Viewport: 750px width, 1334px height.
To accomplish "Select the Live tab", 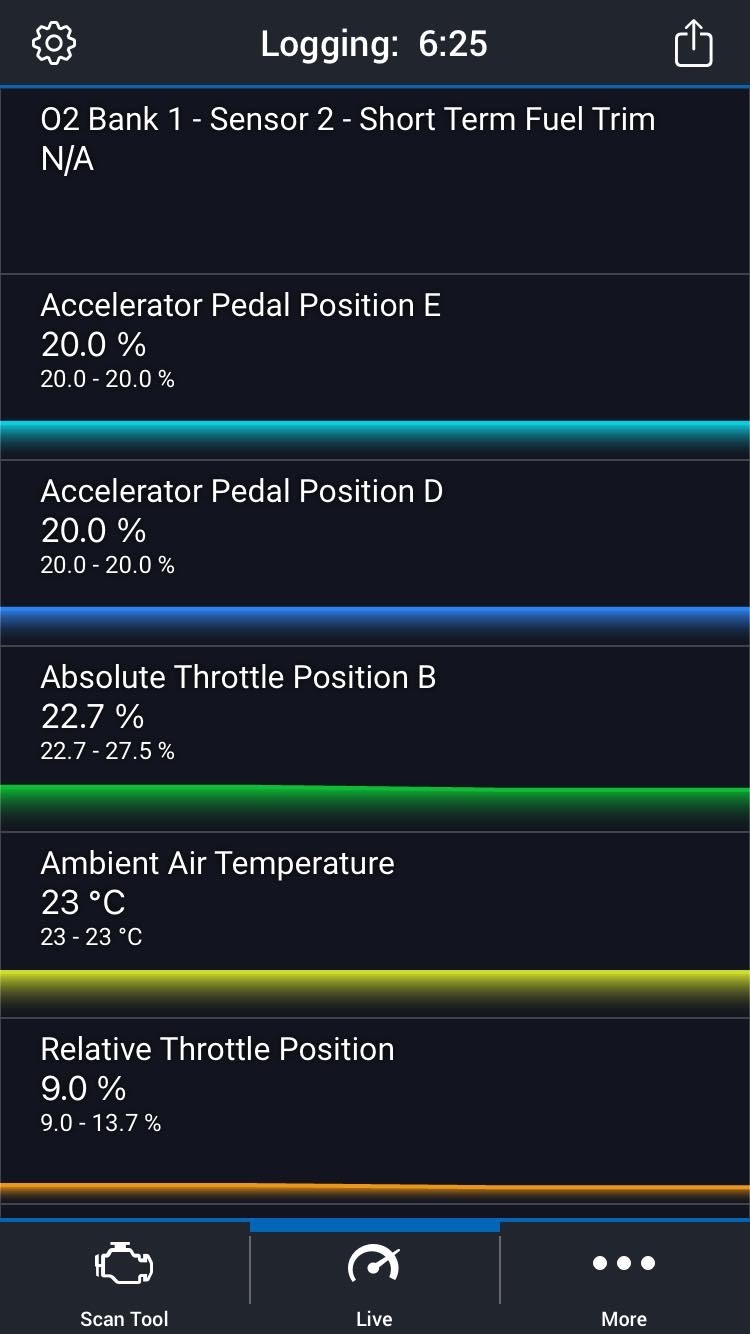I will pos(374,1280).
